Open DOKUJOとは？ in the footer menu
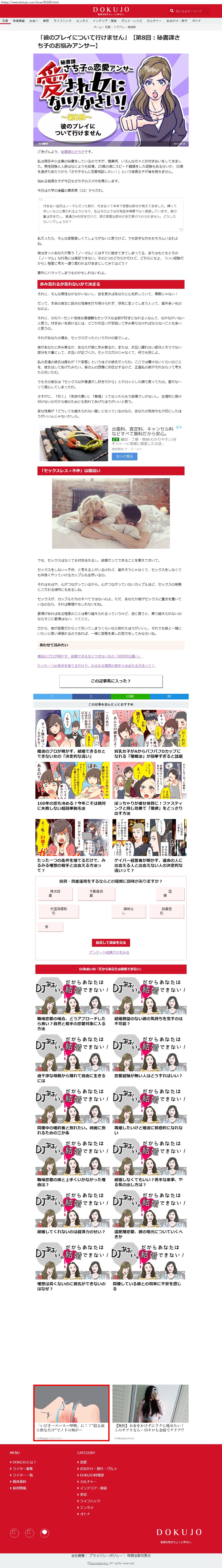The image size is (222, 1568). [24, 1462]
